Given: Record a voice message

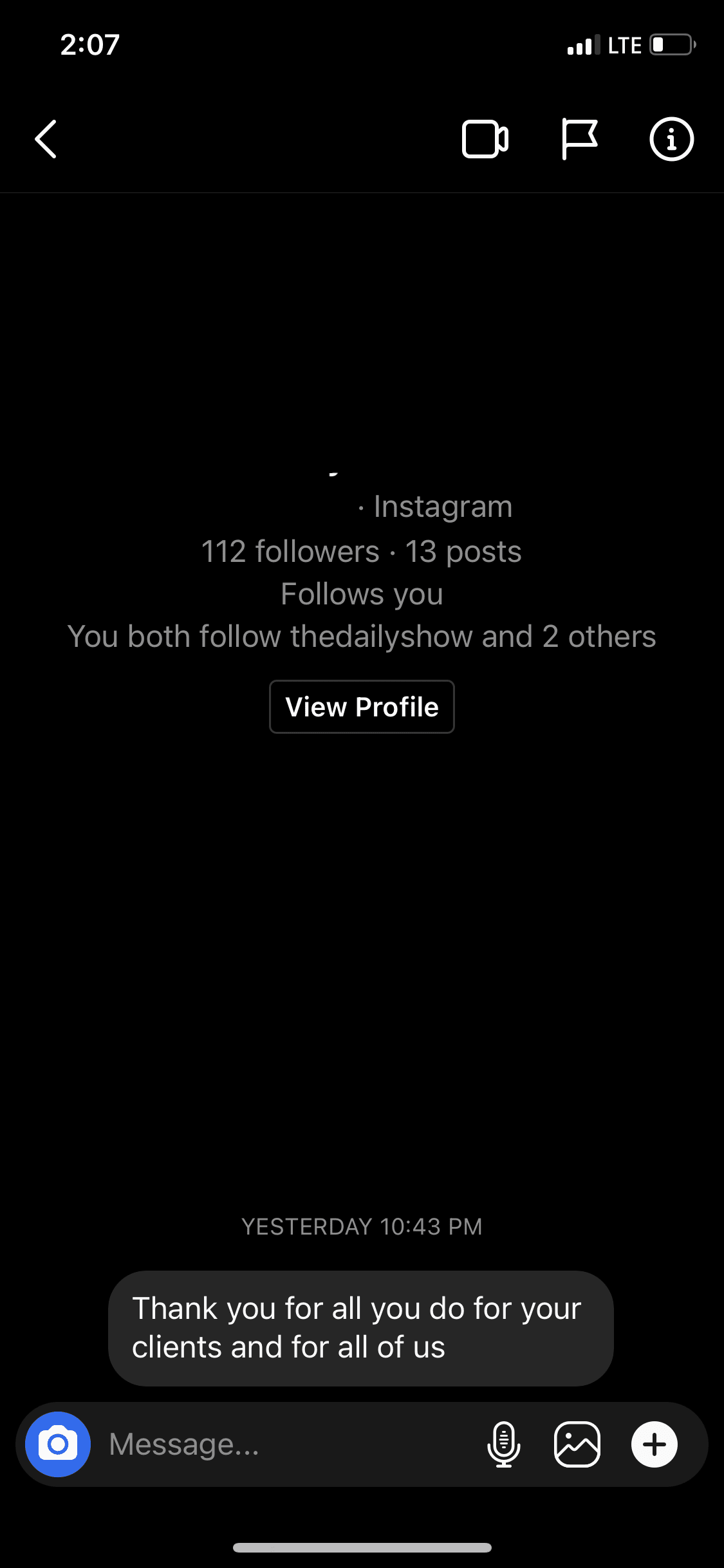Looking at the screenshot, I should (x=504, y=1444).
